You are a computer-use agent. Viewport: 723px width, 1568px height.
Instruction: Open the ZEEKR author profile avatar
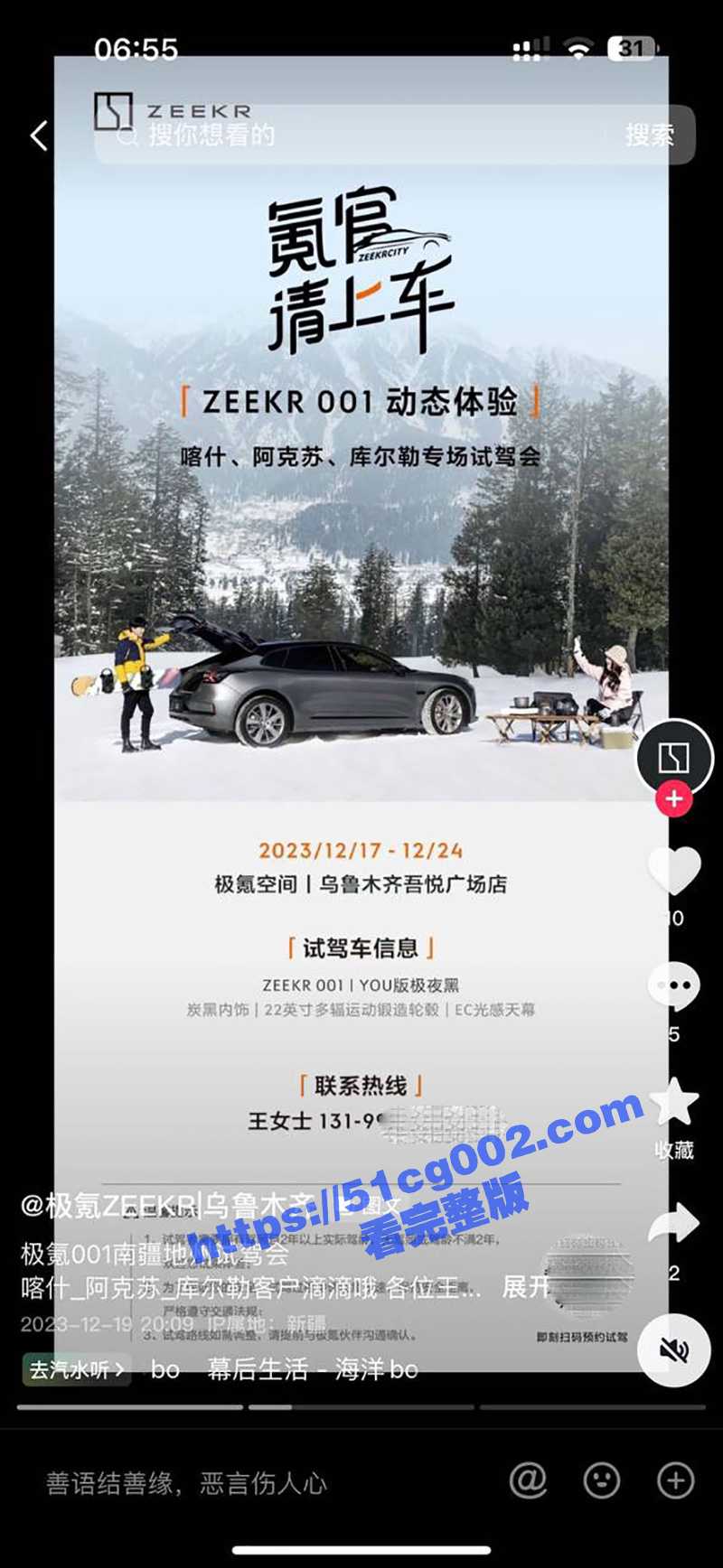[674, 757]
